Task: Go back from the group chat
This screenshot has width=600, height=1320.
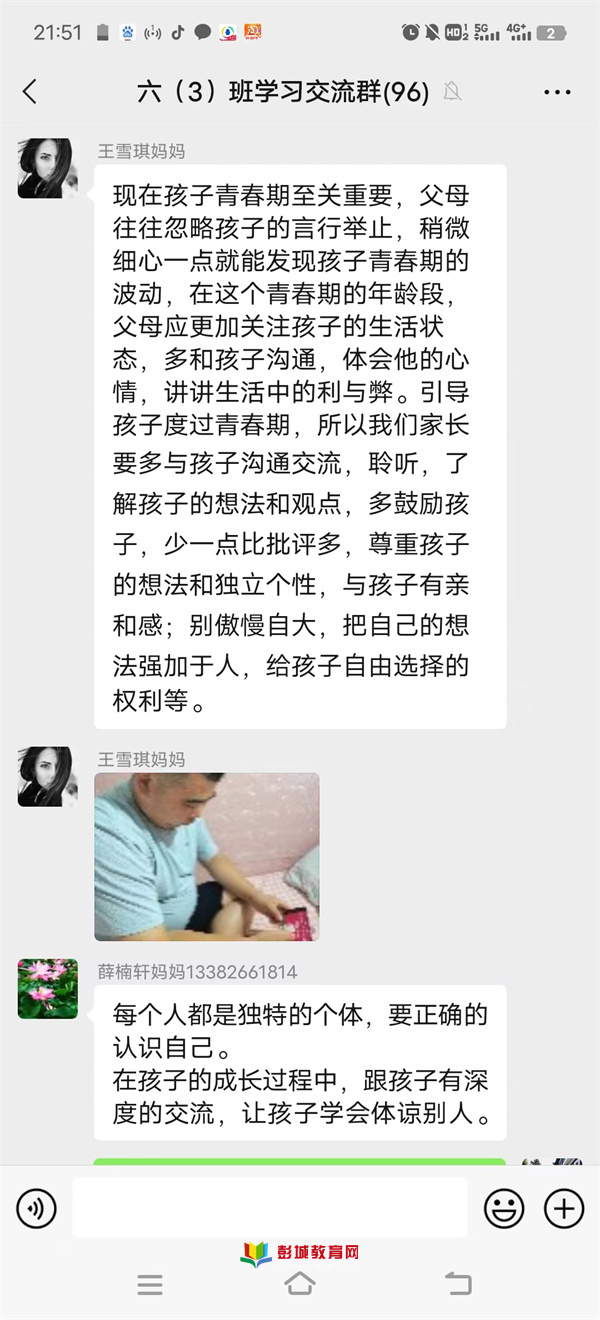Action: [30, 92]
